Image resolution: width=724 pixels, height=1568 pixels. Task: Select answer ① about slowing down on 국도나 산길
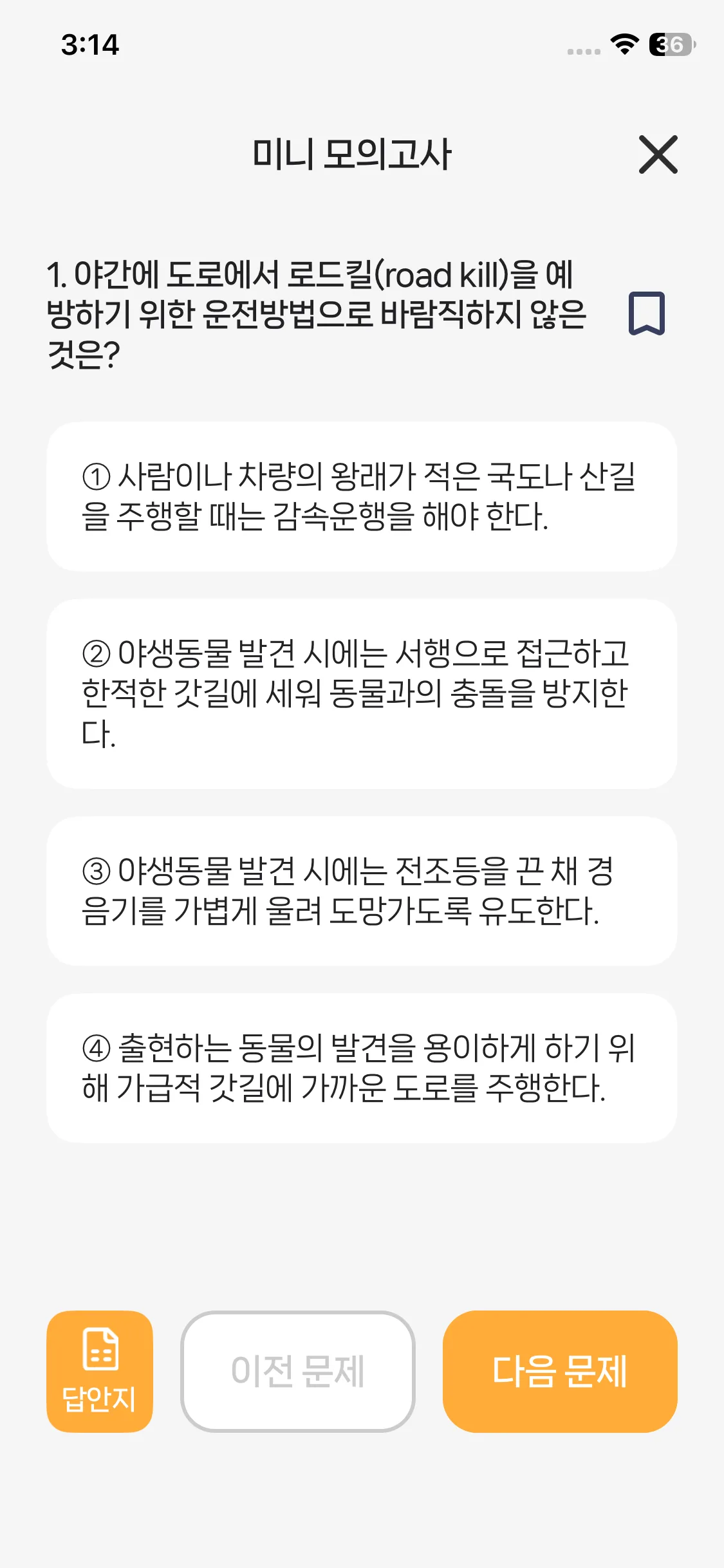pos(362,496)
